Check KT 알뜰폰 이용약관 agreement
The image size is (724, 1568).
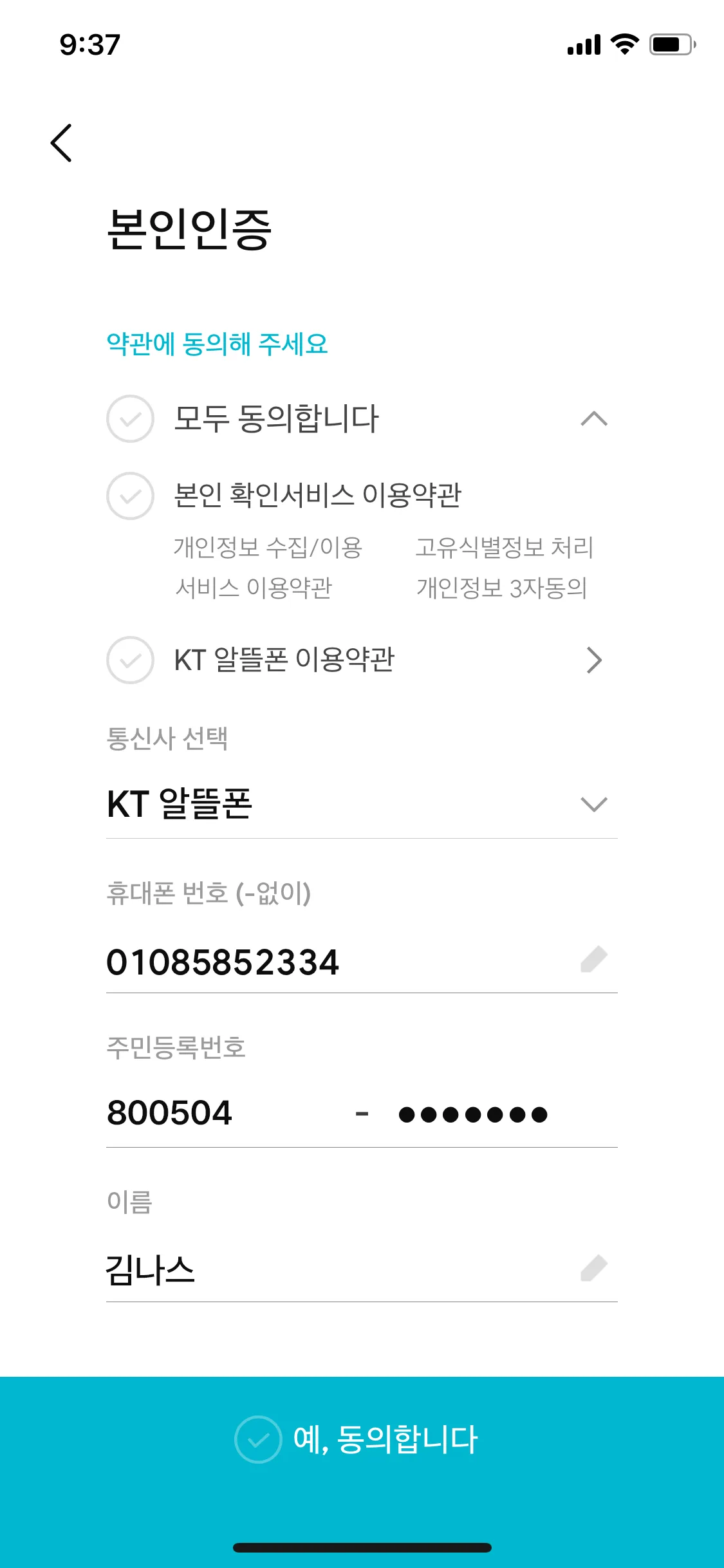[x=130, y=660]
